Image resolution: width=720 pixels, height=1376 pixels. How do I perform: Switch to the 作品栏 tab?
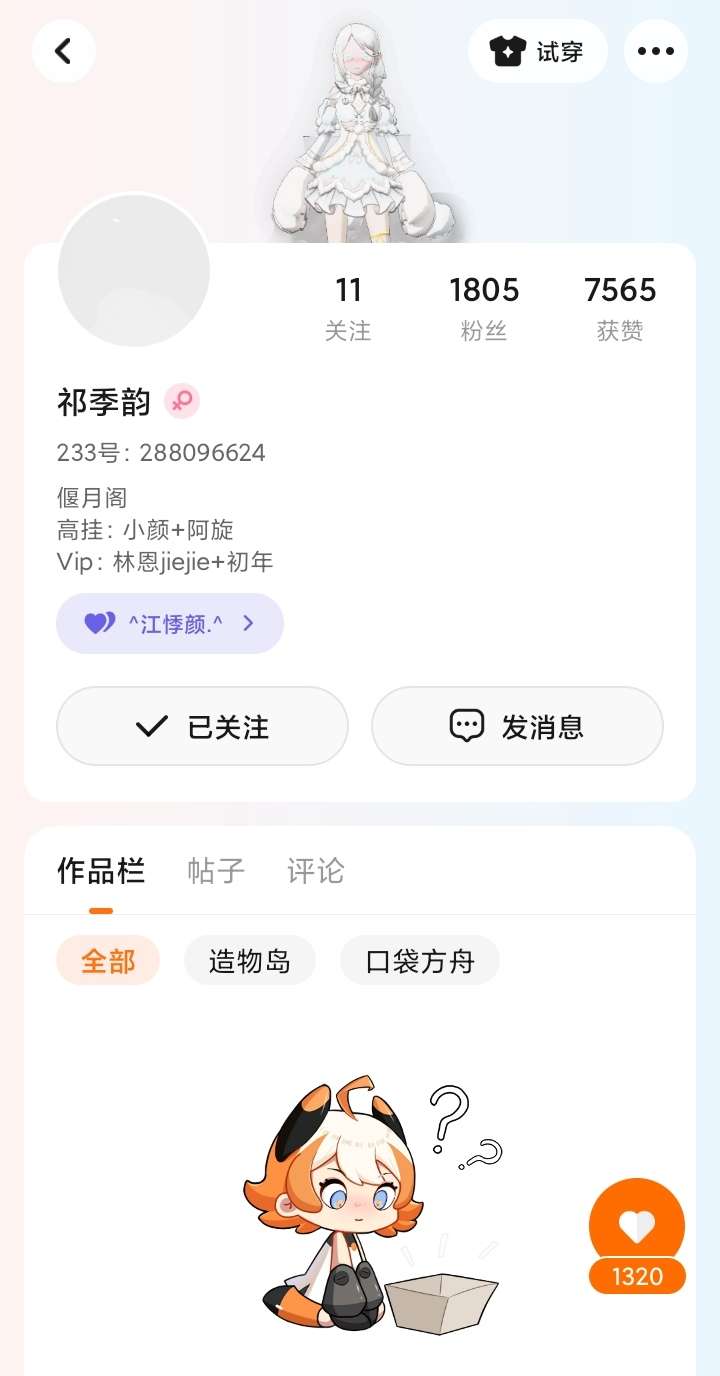(101, 871)
